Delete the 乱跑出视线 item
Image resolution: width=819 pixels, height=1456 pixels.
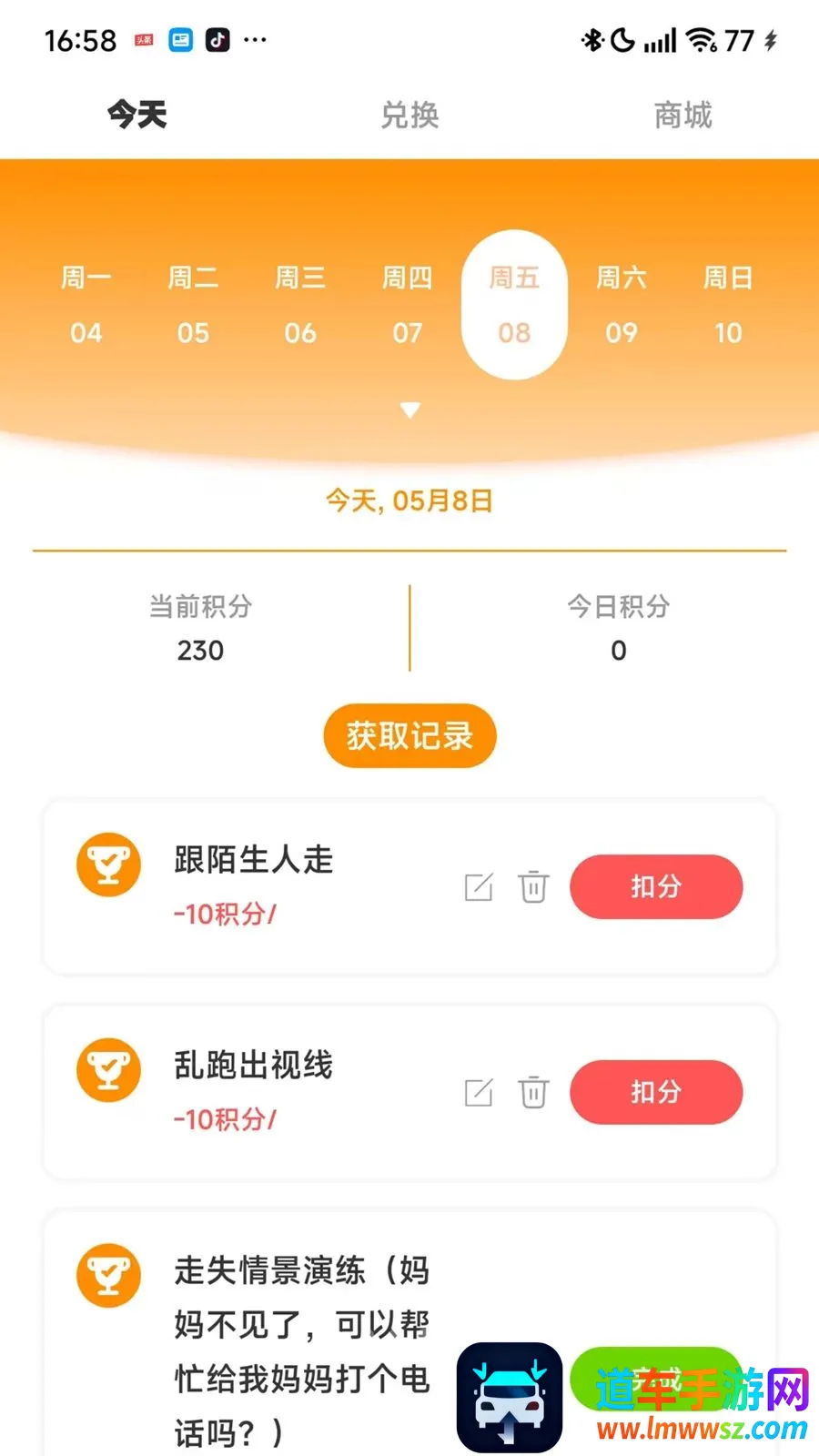tap(533, 1092)
